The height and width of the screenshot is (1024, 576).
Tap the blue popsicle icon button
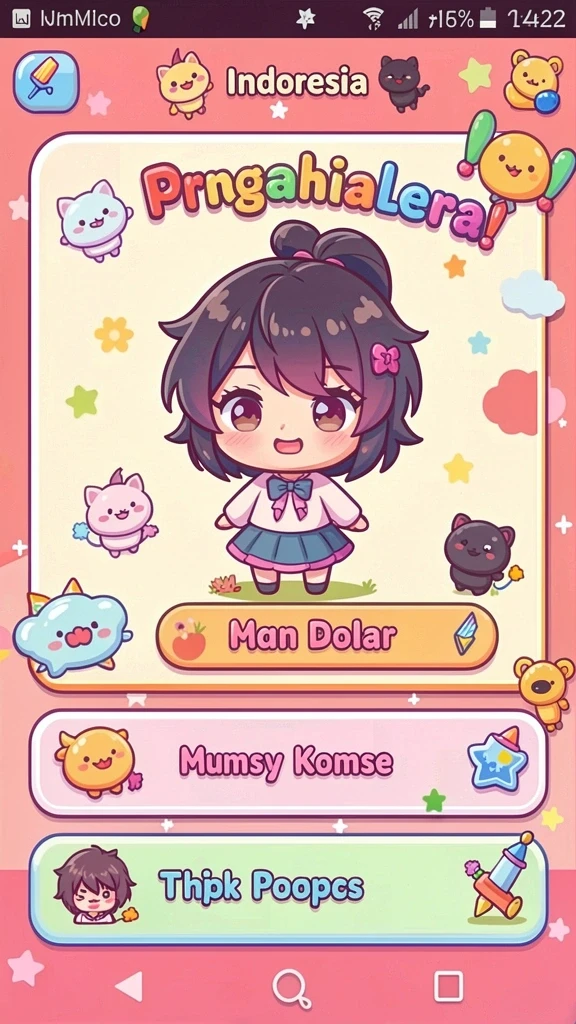[46, 82]
